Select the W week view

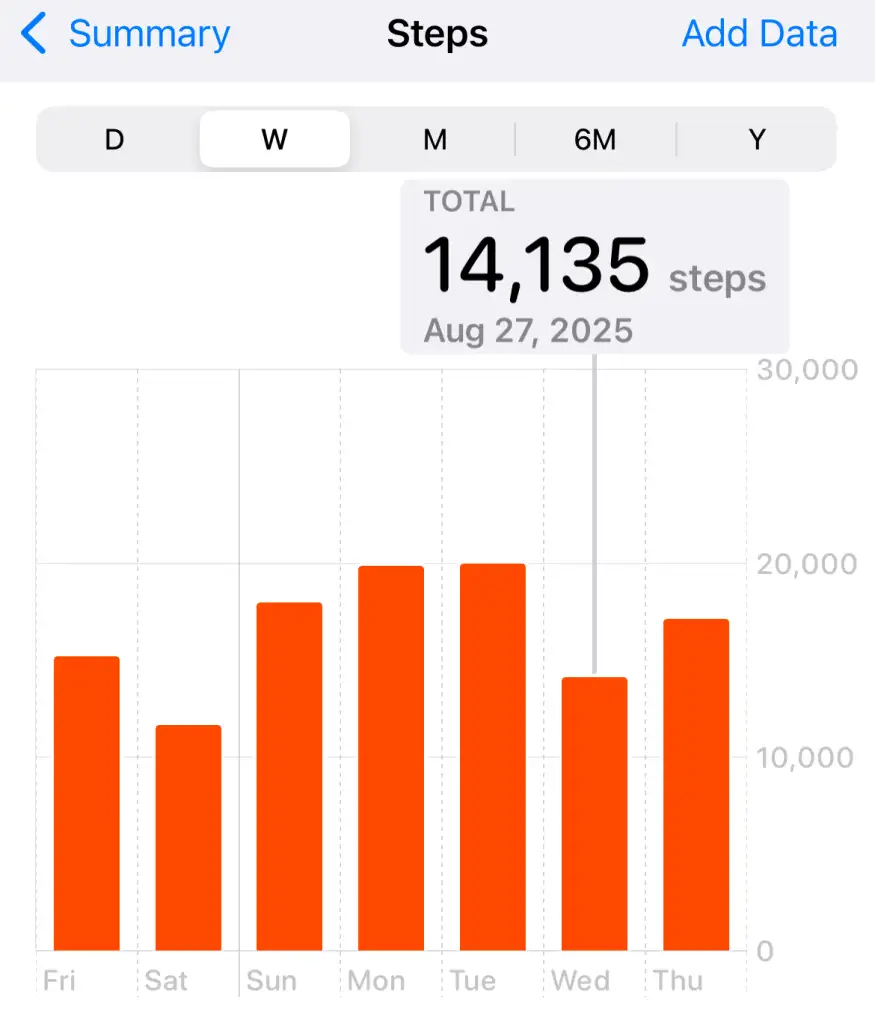coord(275,139)
